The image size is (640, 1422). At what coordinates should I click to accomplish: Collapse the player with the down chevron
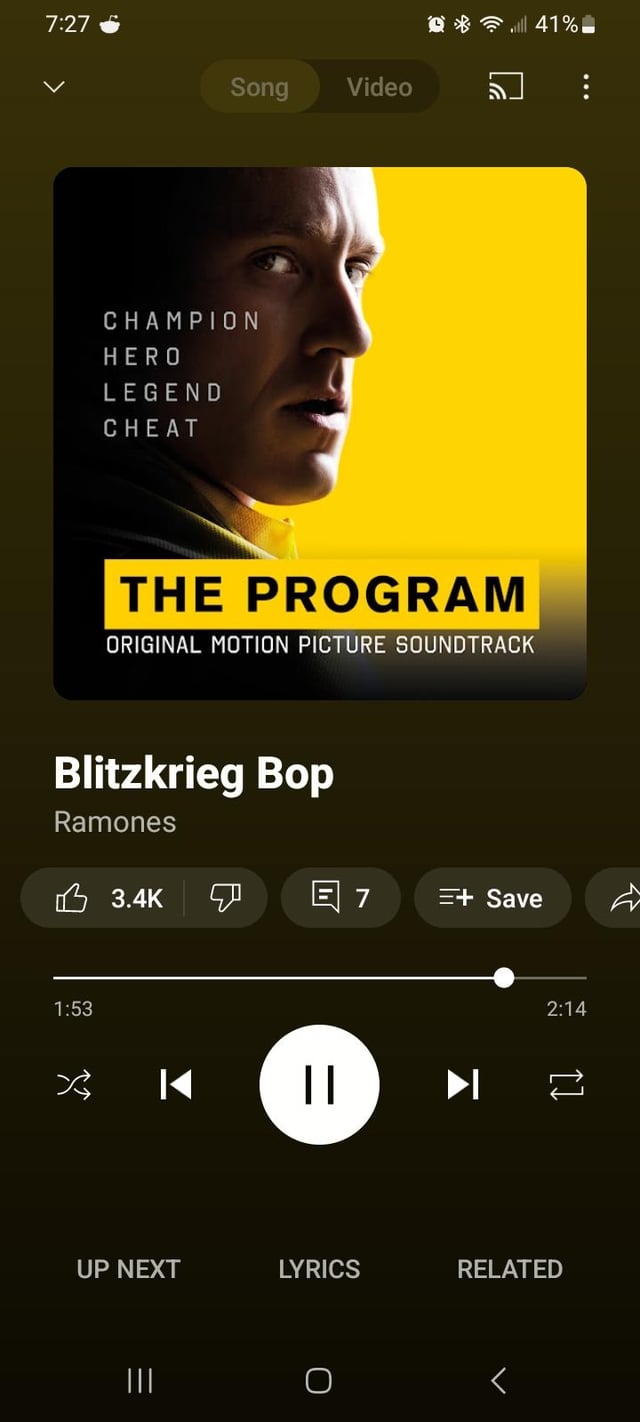point(55,87)
